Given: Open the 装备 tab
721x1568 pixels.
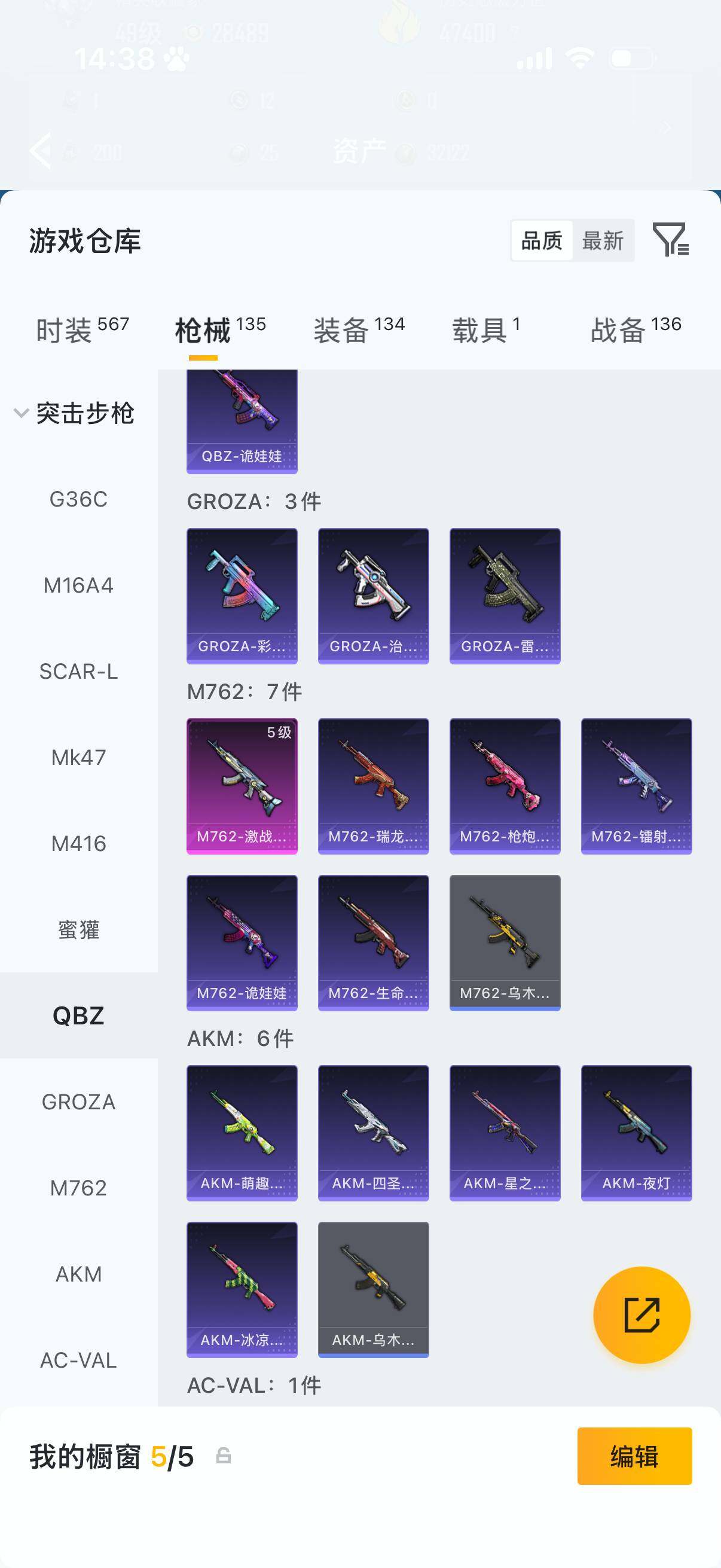Looking at the screenshot, I should click(359, 330).
